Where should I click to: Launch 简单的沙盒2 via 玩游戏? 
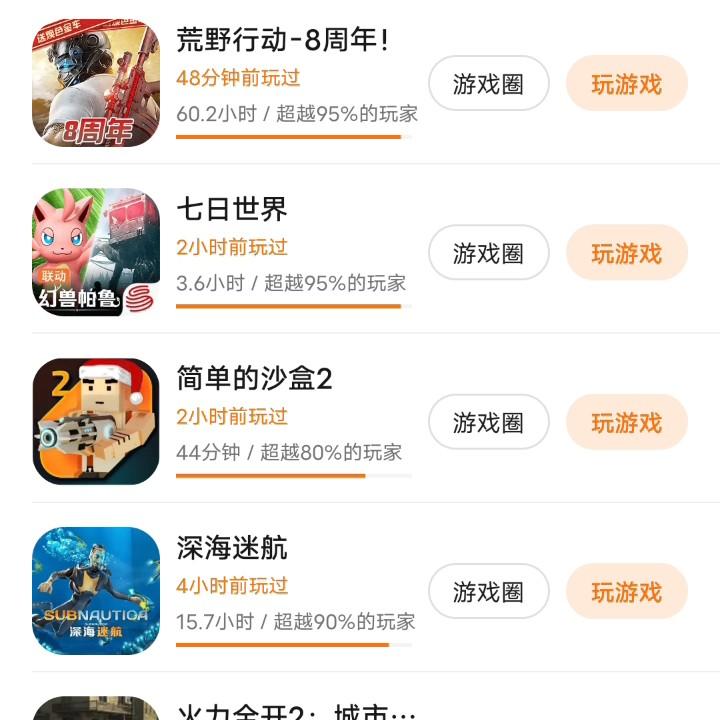tap(626, 422)
